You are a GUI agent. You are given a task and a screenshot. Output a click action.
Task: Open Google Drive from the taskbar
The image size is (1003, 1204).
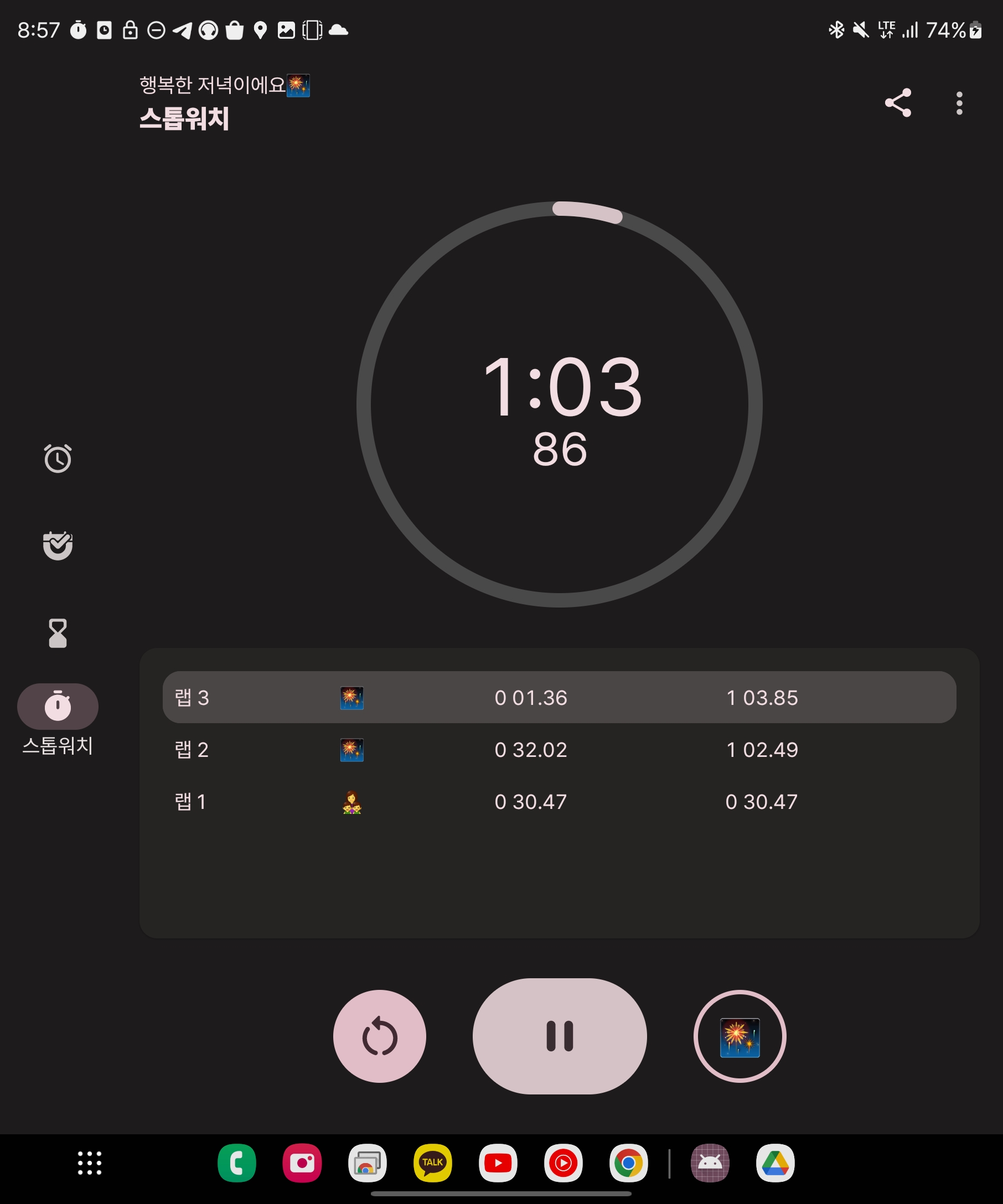[775, 1163]
